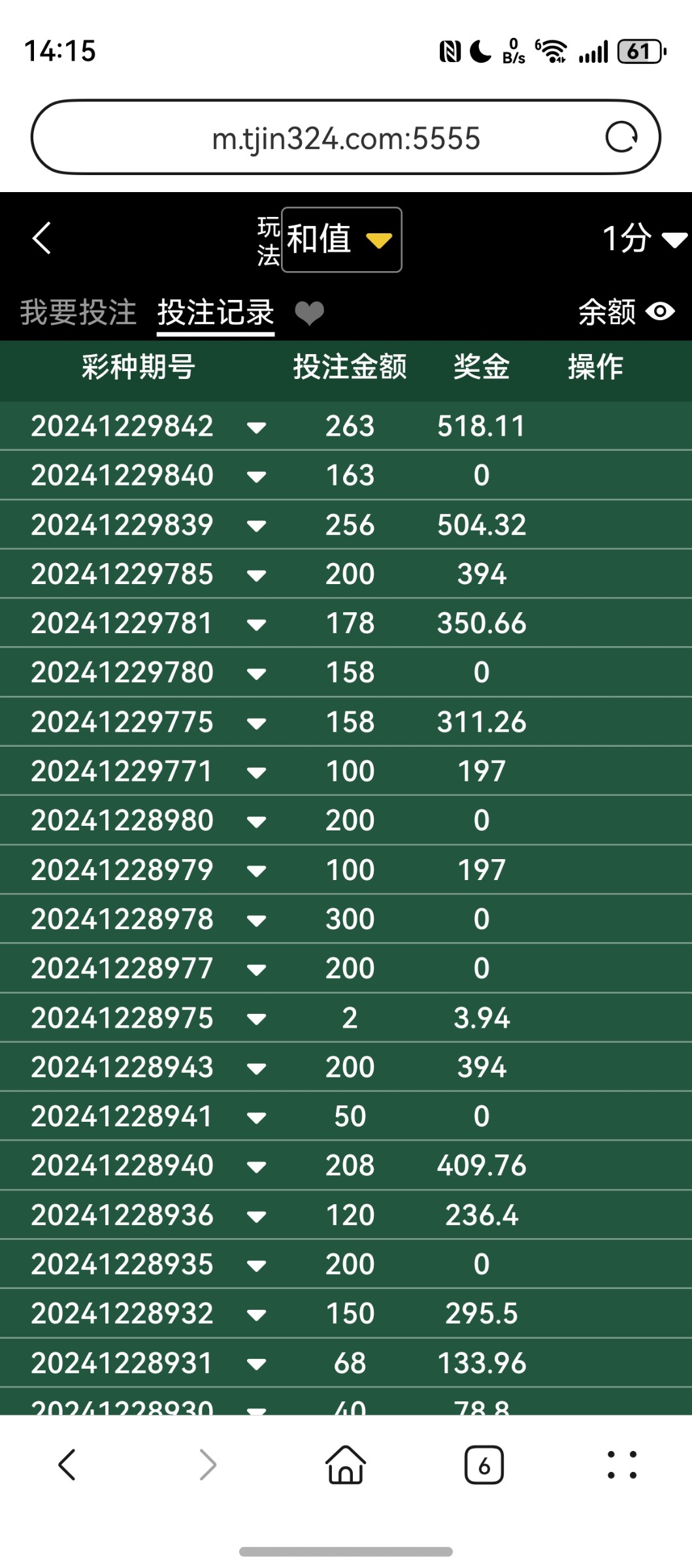Go to the browser home page
The width and height of the screenshot is (692, 1568).
point(346,1464)
